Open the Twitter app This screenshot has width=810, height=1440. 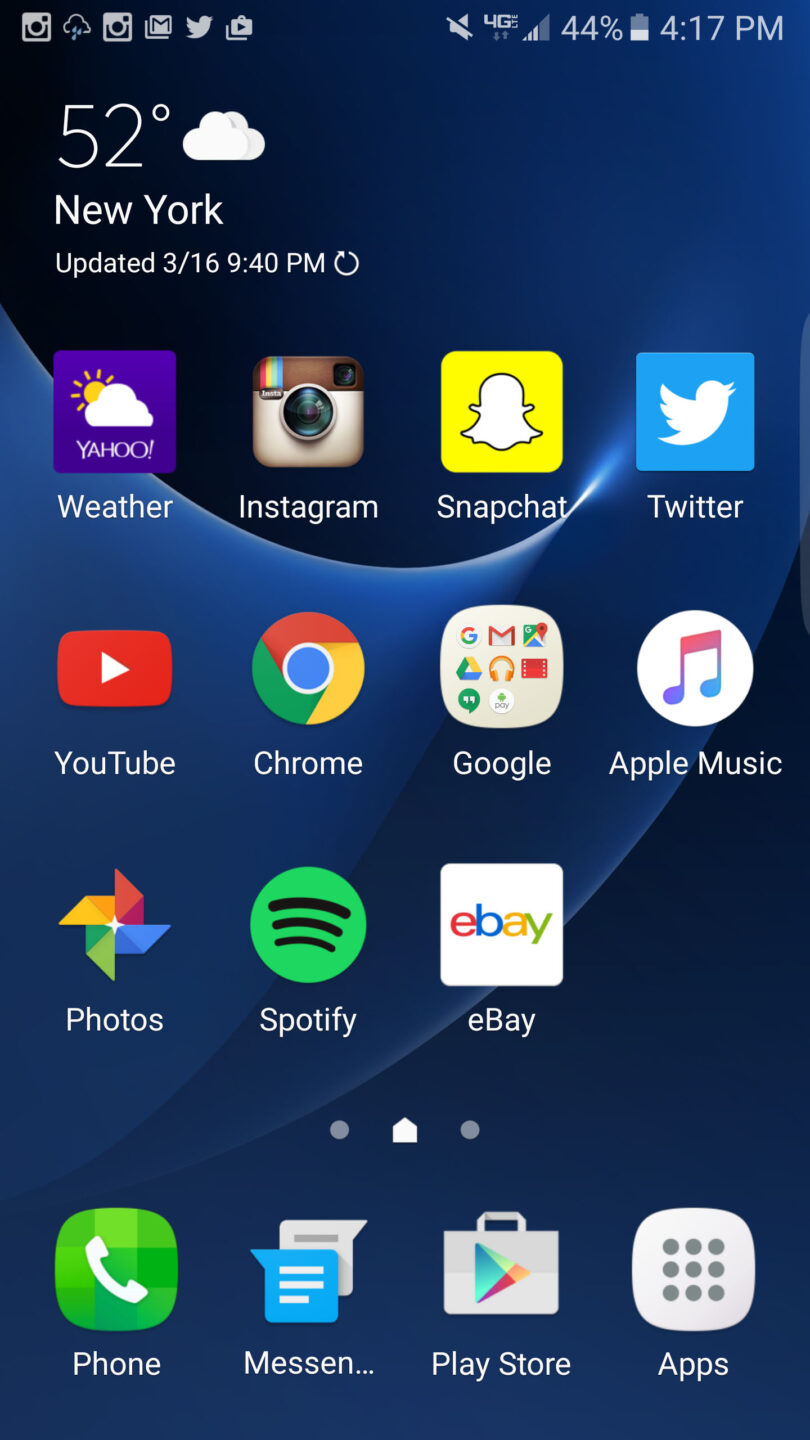[x=694, y=411]
